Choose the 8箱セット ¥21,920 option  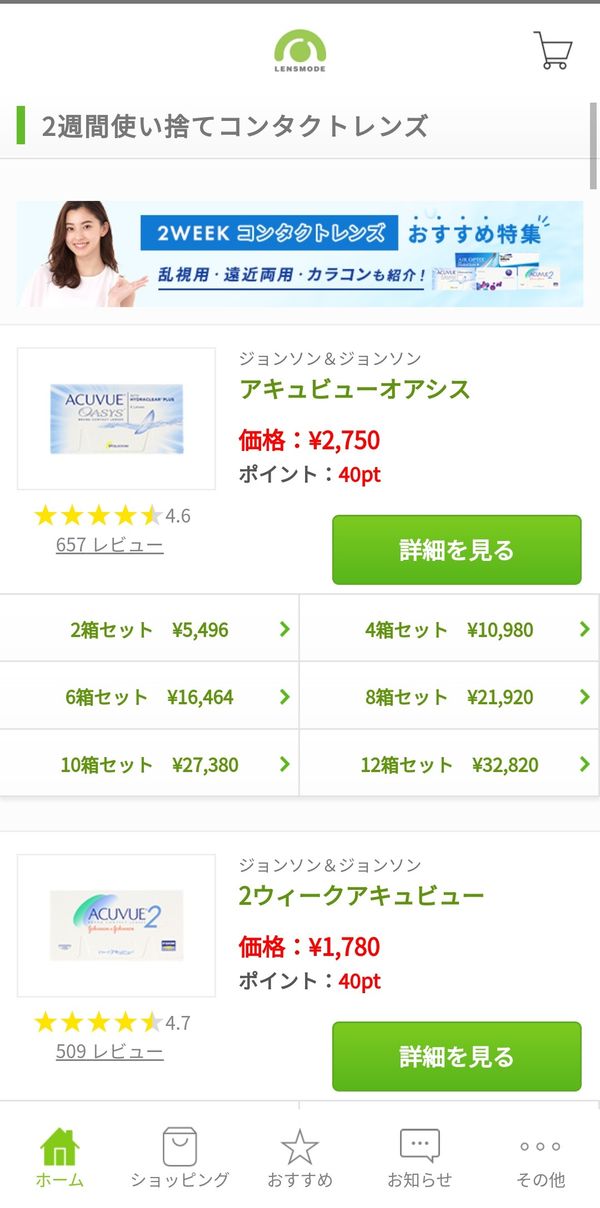pyautogui.click(x=449, y=697)
